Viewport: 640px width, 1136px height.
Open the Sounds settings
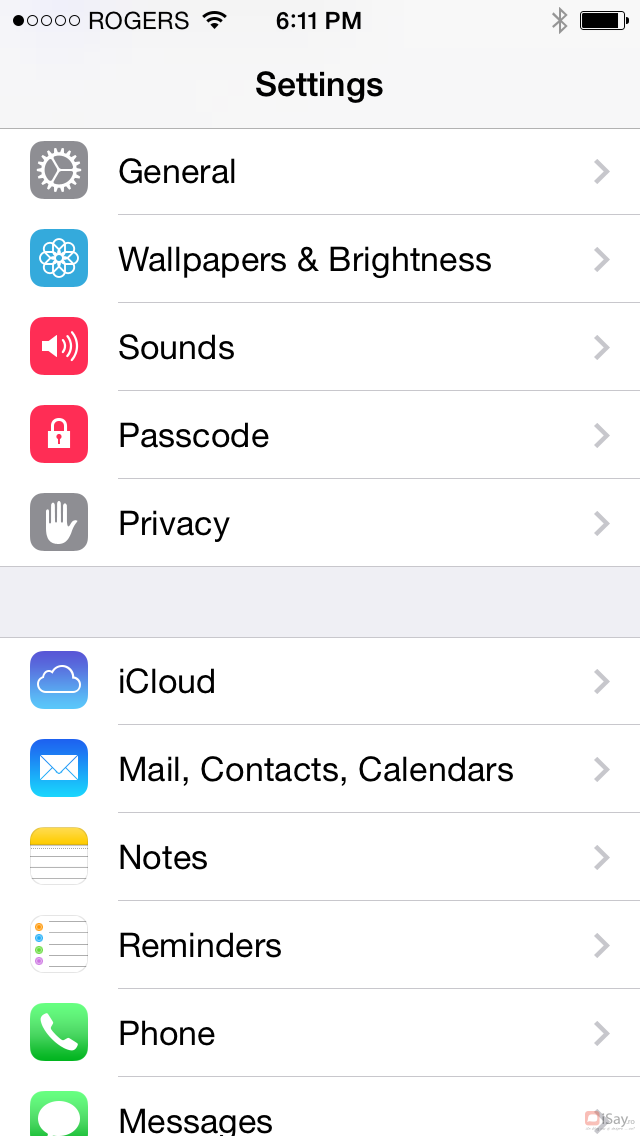[320, 348]
